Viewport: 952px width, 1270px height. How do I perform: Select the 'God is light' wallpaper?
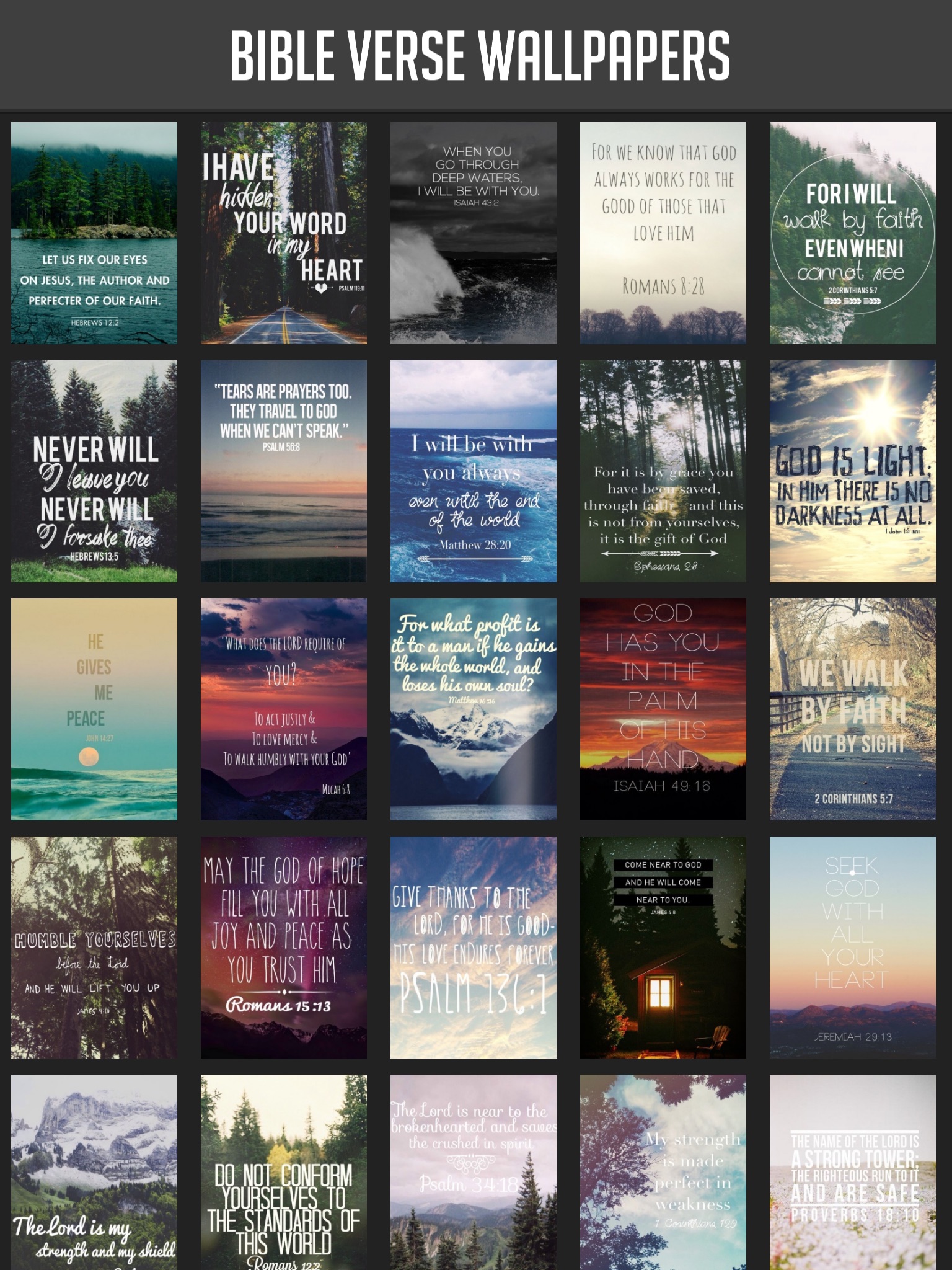pyautogui.click(x=853, y=471)
